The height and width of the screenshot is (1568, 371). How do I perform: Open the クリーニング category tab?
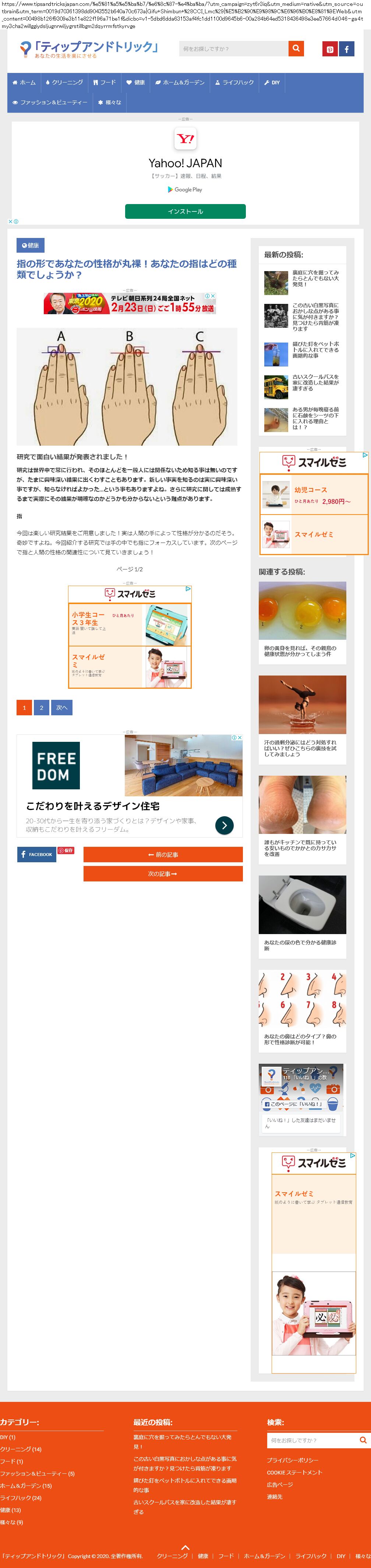[64, 83]
